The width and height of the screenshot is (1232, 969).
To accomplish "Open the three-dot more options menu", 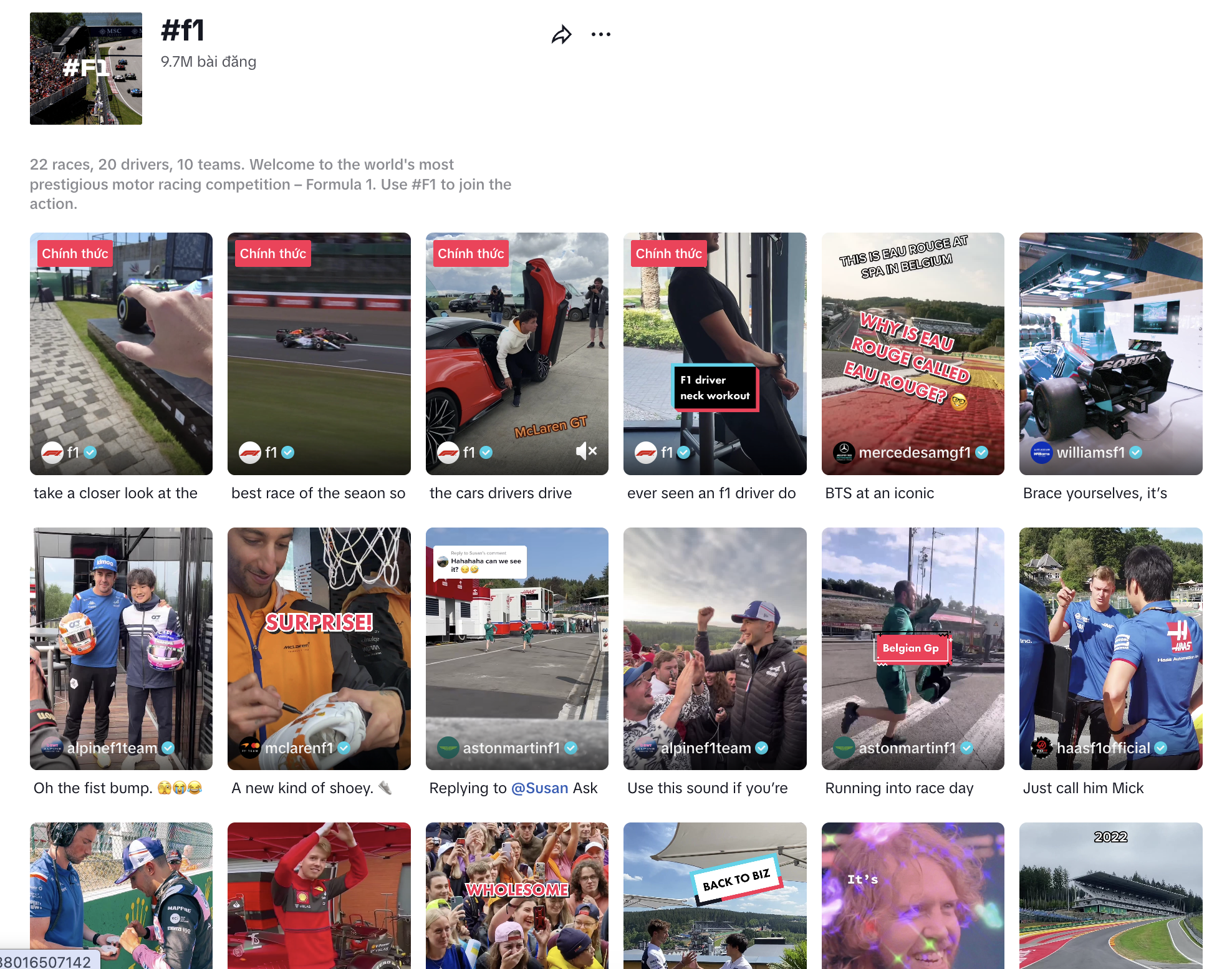I will [x=600, y=35].
